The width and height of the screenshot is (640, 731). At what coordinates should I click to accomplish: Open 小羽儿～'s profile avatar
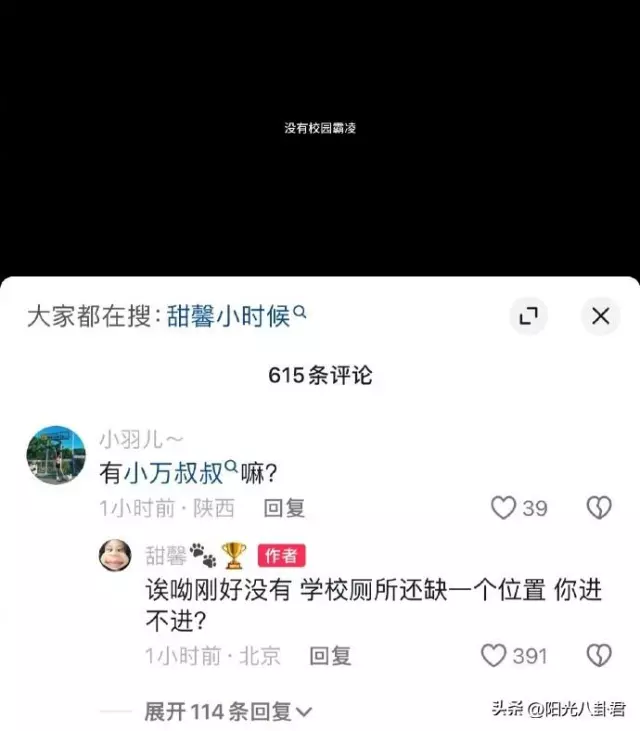pyautogui.click(x=56, y=454)
